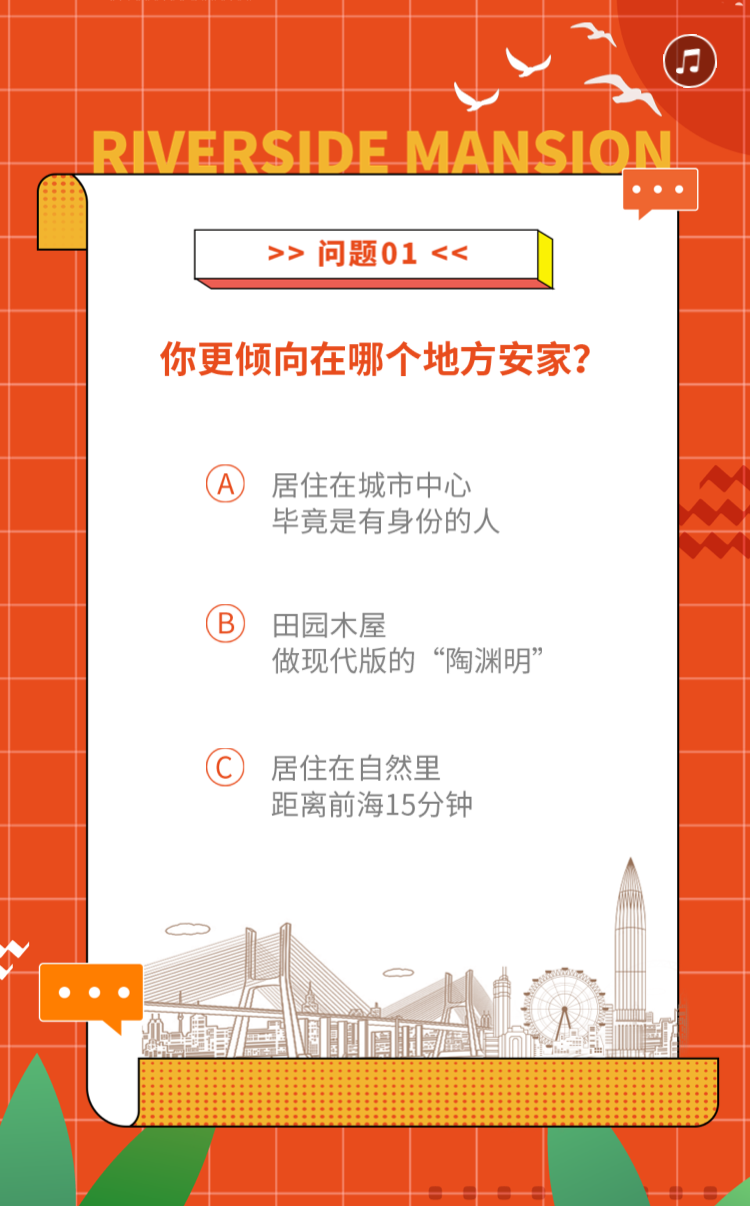Viewport: 750px width, 1206px height.
Task: Toggle the background music icon
Action: (690, 61)
